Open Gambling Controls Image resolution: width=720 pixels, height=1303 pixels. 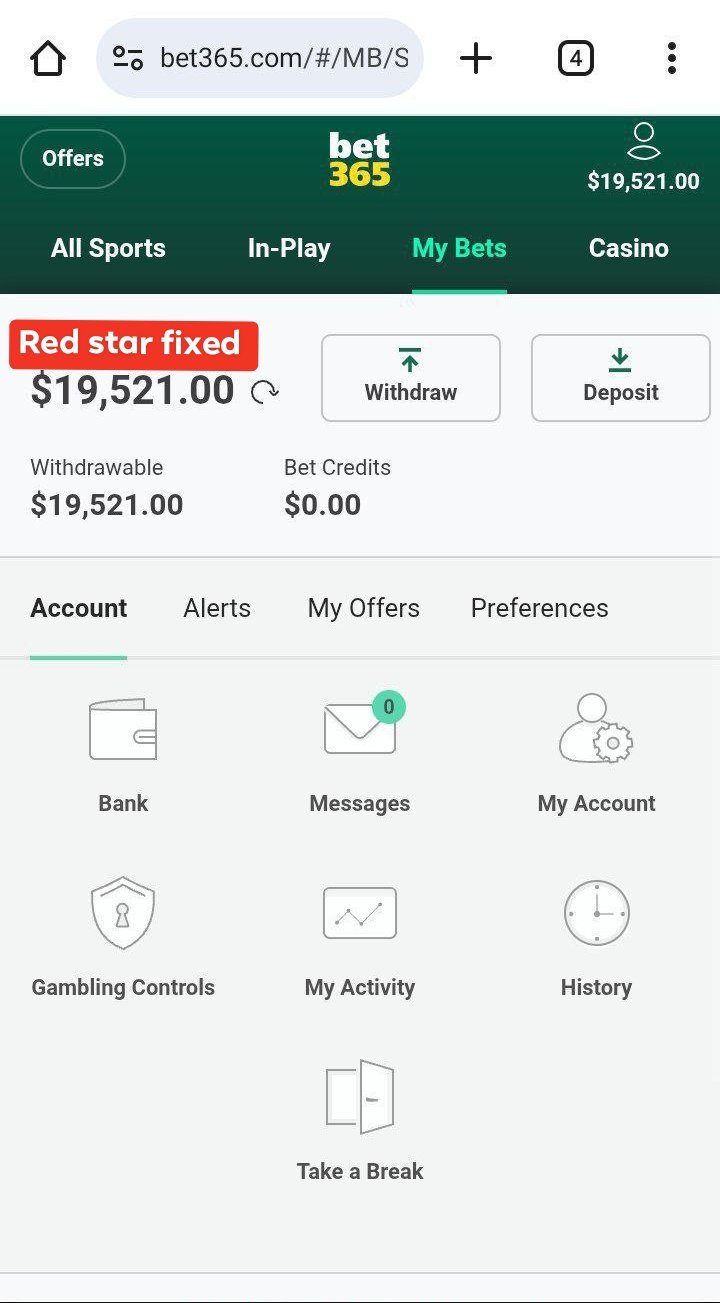(123, 937)
